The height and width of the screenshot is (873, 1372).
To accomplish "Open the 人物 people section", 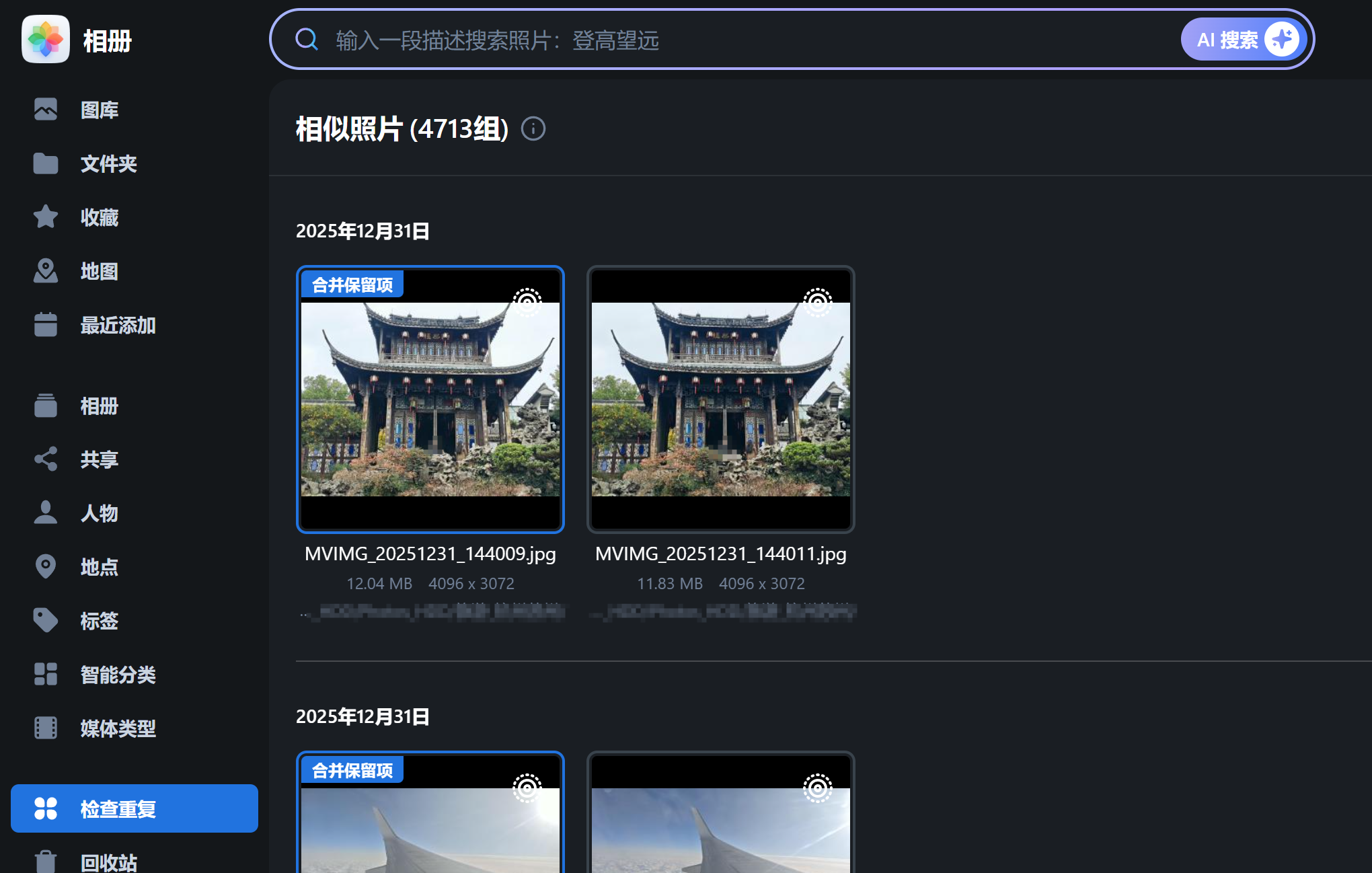I will tap(99, 513).
